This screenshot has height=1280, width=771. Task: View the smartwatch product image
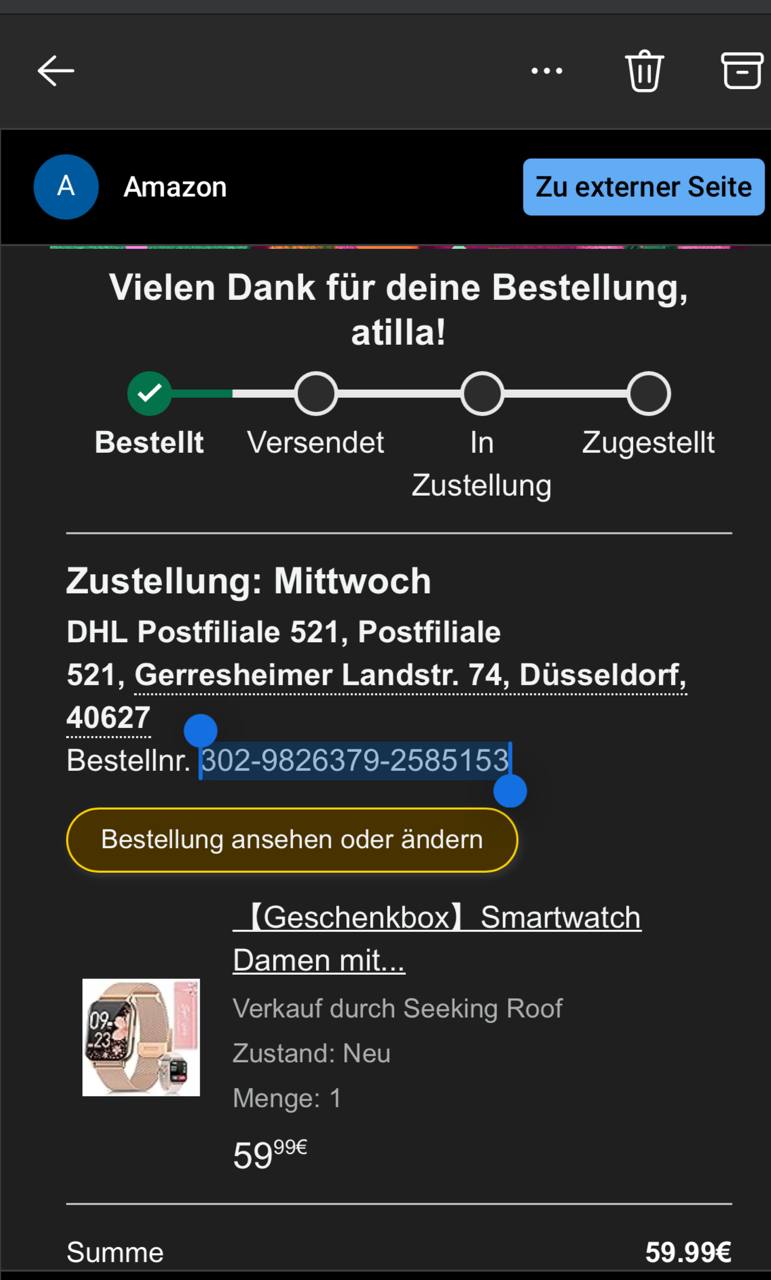click(x=141, y=1037)
